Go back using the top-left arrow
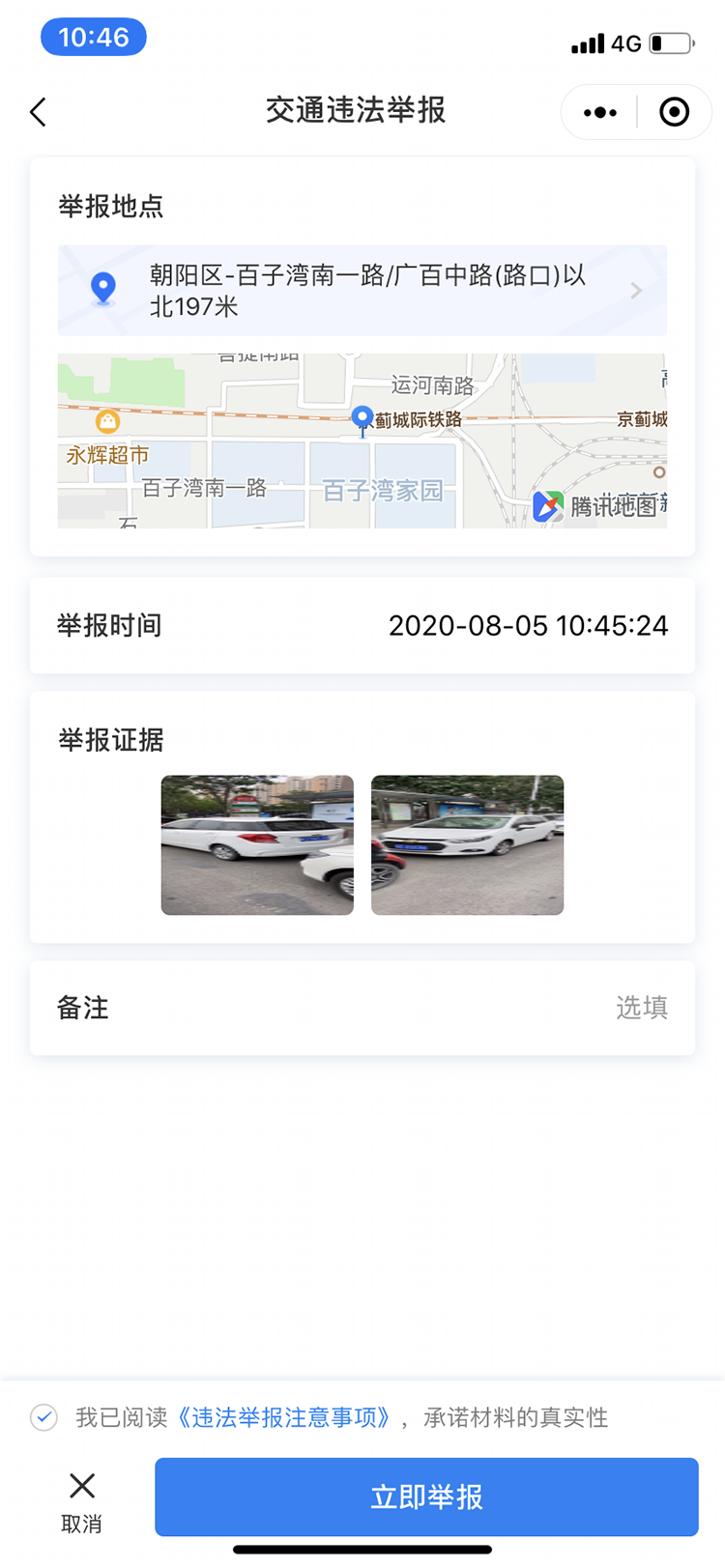The width and height of the screenshot is (725, 1568). 39,112
